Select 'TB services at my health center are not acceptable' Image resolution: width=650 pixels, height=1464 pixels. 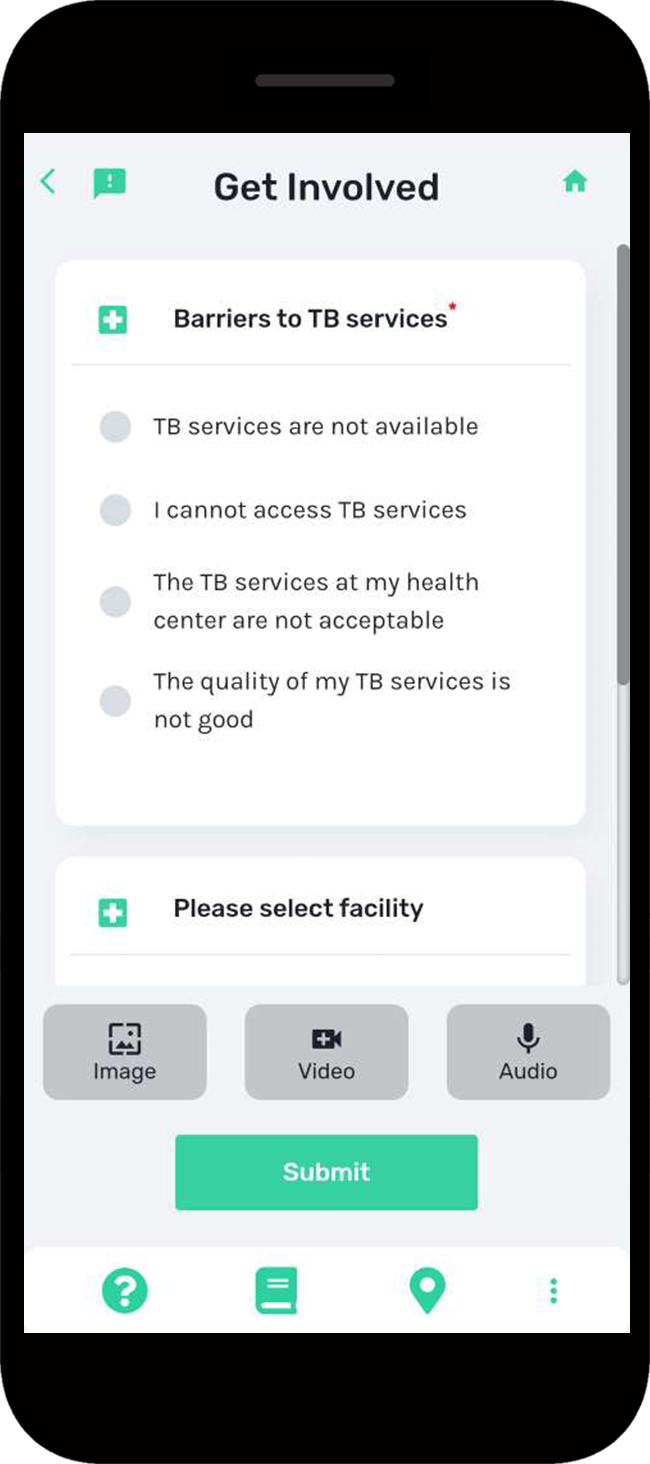click(116, 602)
